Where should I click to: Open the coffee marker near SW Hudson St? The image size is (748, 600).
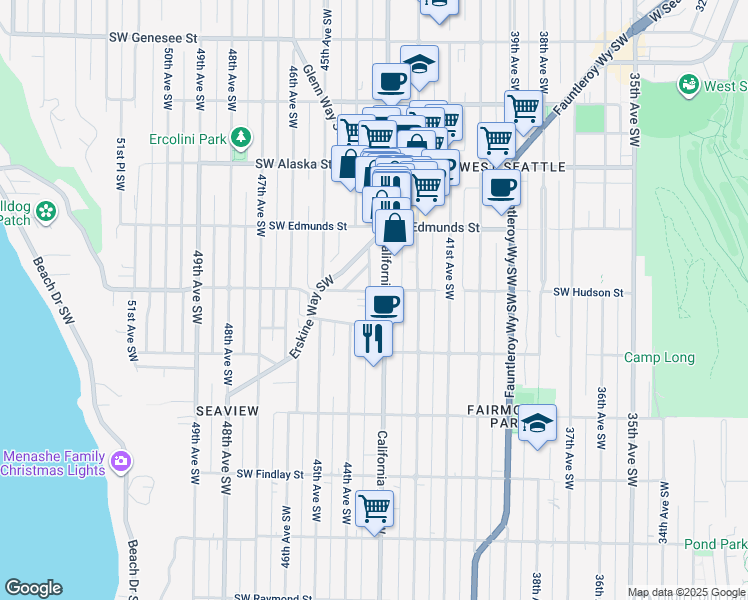pos(384,305)
